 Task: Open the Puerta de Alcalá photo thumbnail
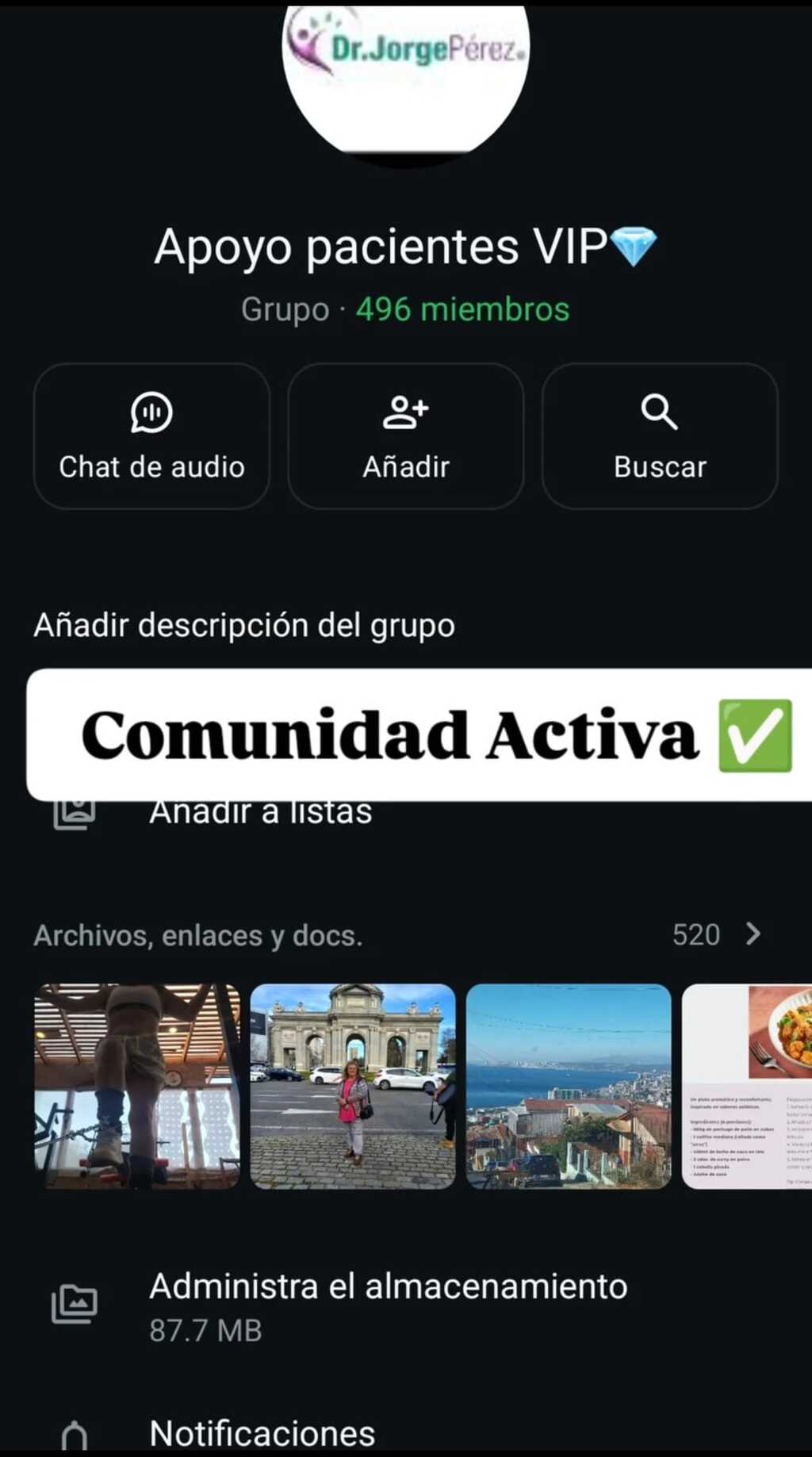[353, 1086]
